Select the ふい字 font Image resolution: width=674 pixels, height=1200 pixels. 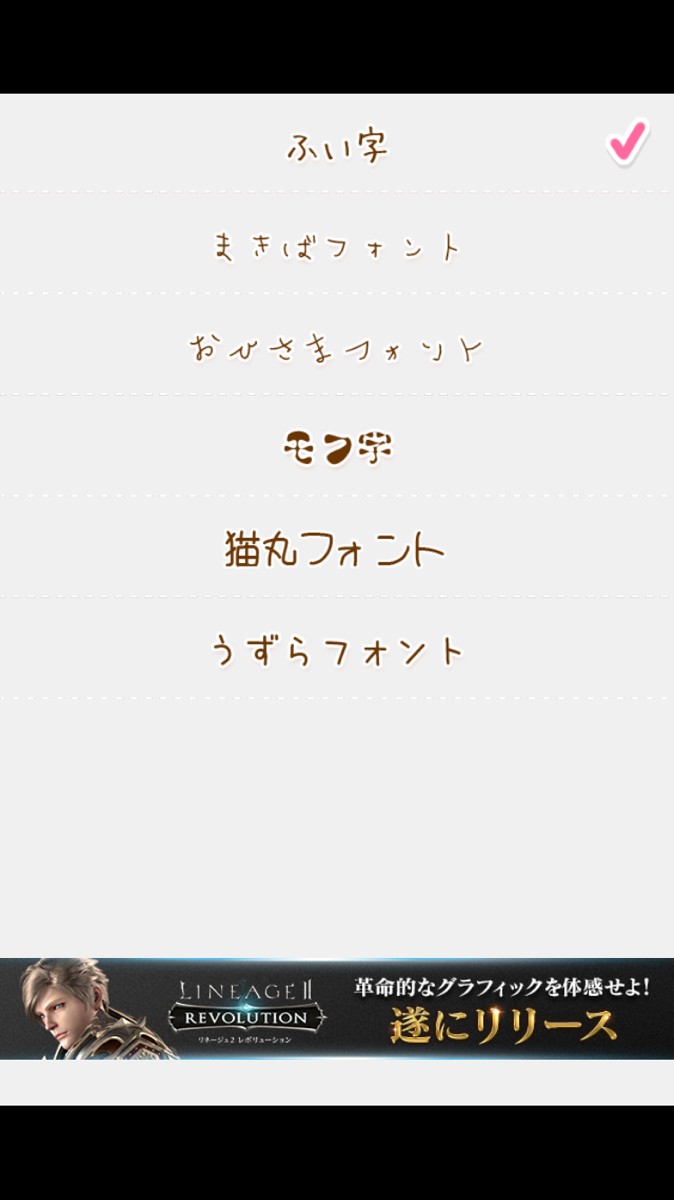pyautogui.click(x=337, y=146)
